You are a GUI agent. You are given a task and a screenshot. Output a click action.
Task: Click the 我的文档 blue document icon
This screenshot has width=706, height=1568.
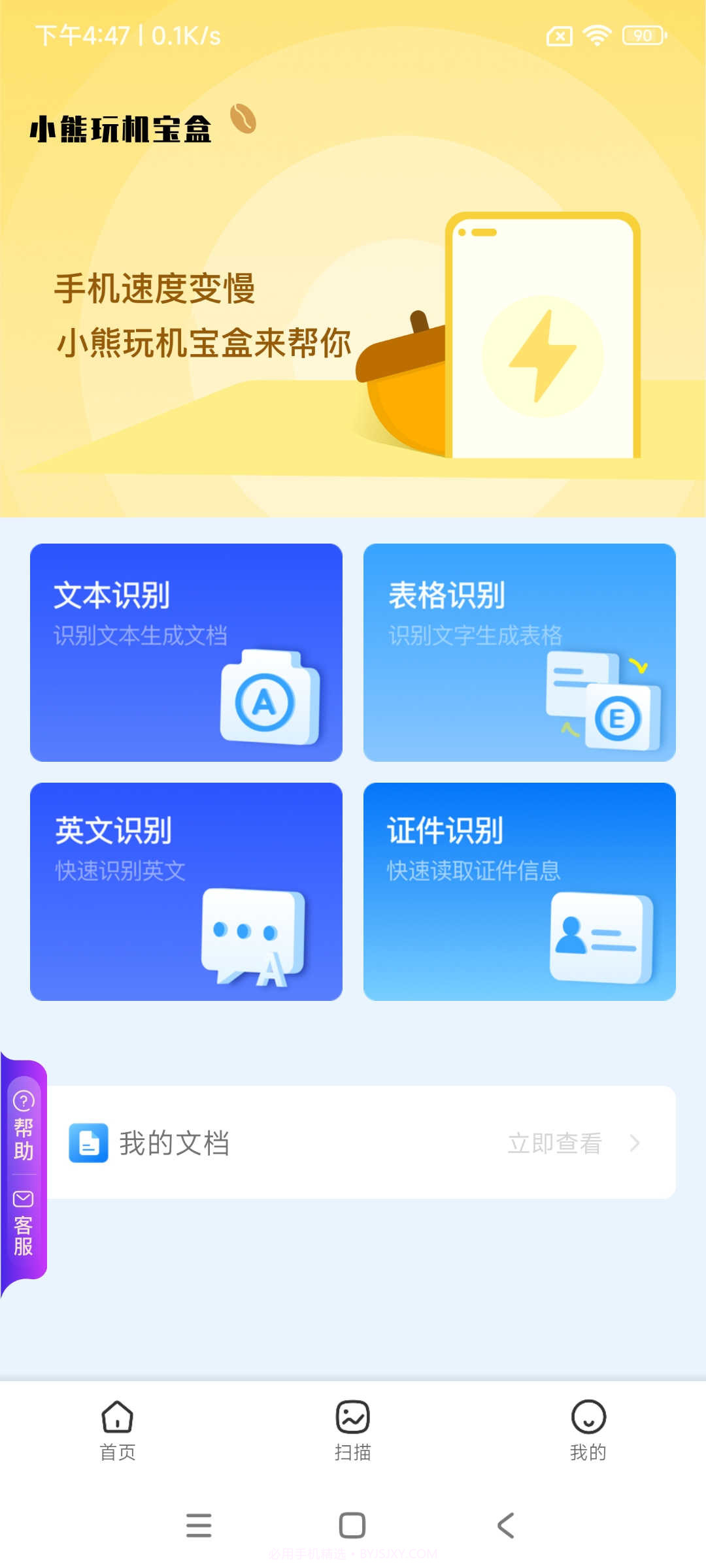point(88,1143)
